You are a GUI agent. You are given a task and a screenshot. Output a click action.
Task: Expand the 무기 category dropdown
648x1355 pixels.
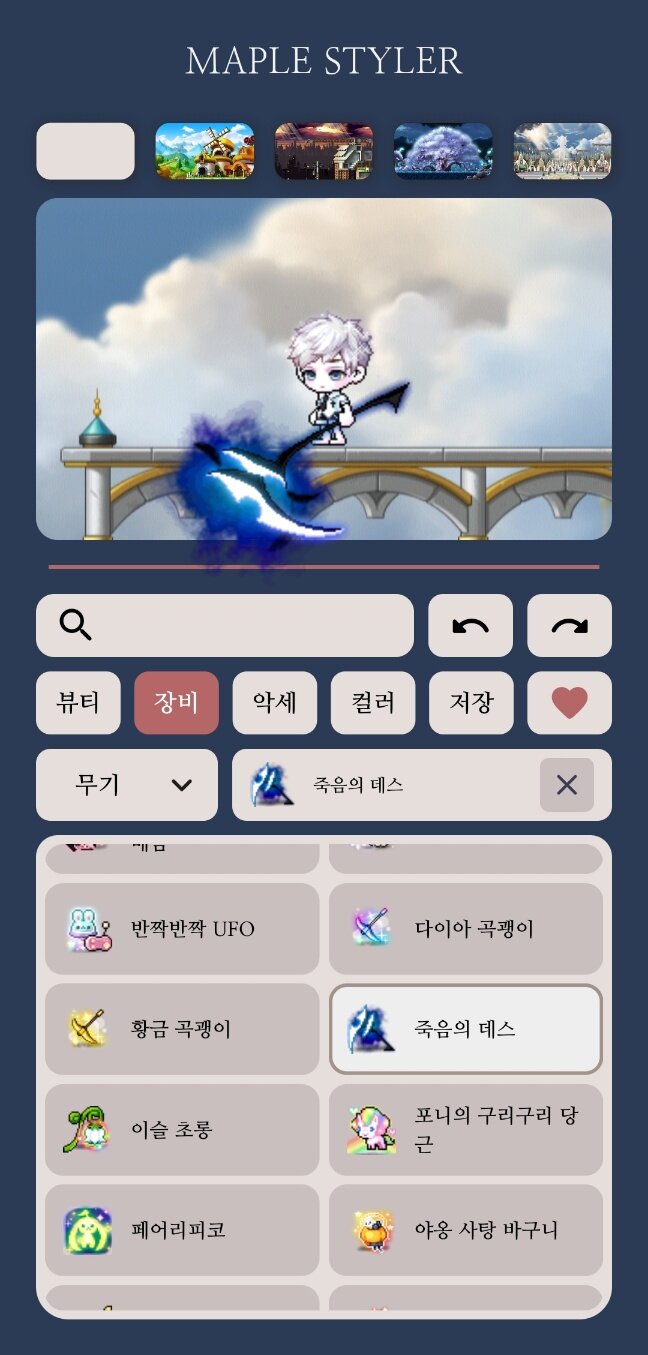(x=127, y=785)
